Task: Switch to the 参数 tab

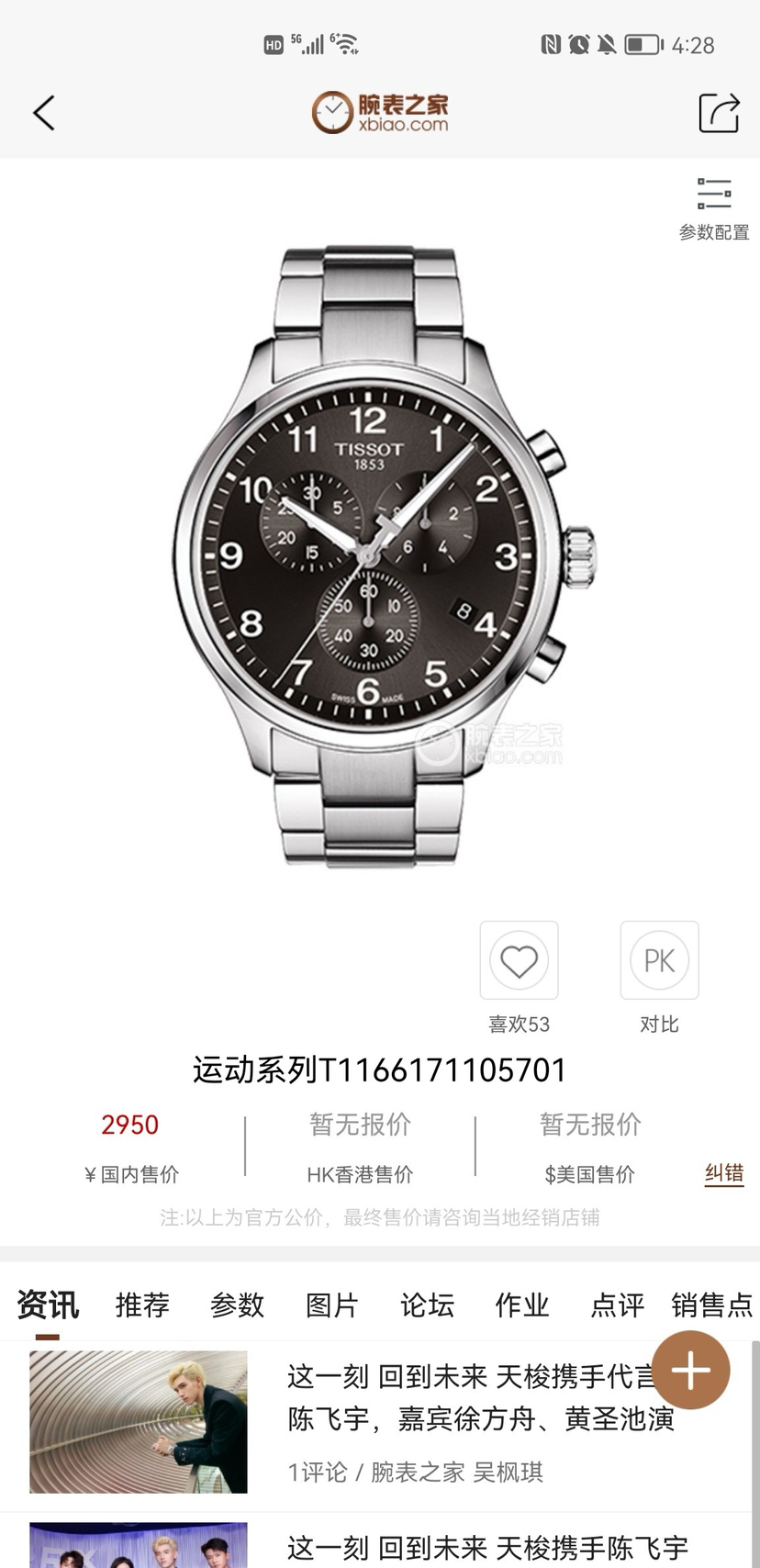Action: point(237,1305)
